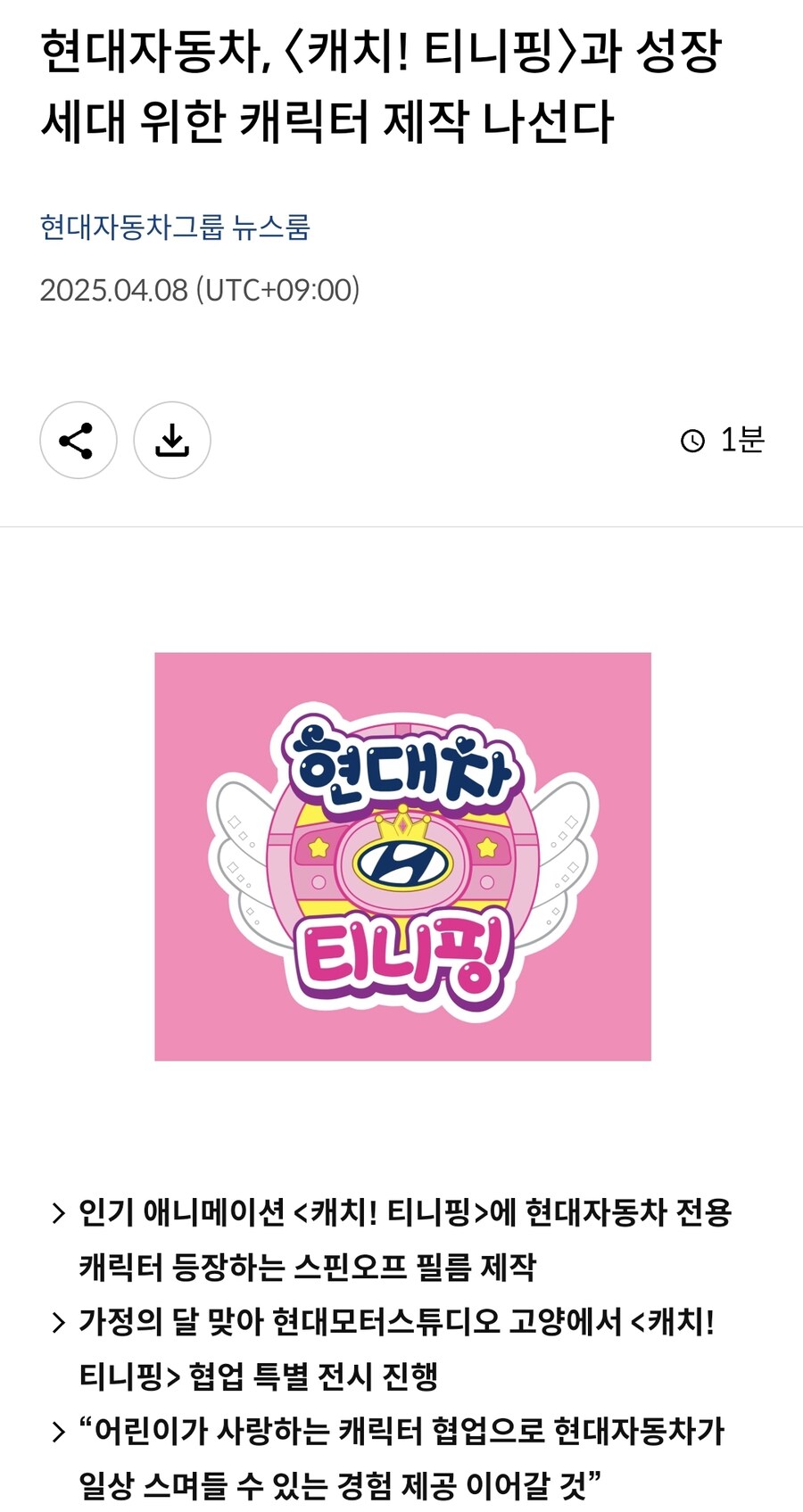Screen dimensions: 803x1512
Task: Open the 현대자동차그룹 뉴스룸 link
Action: pos(175,227)
